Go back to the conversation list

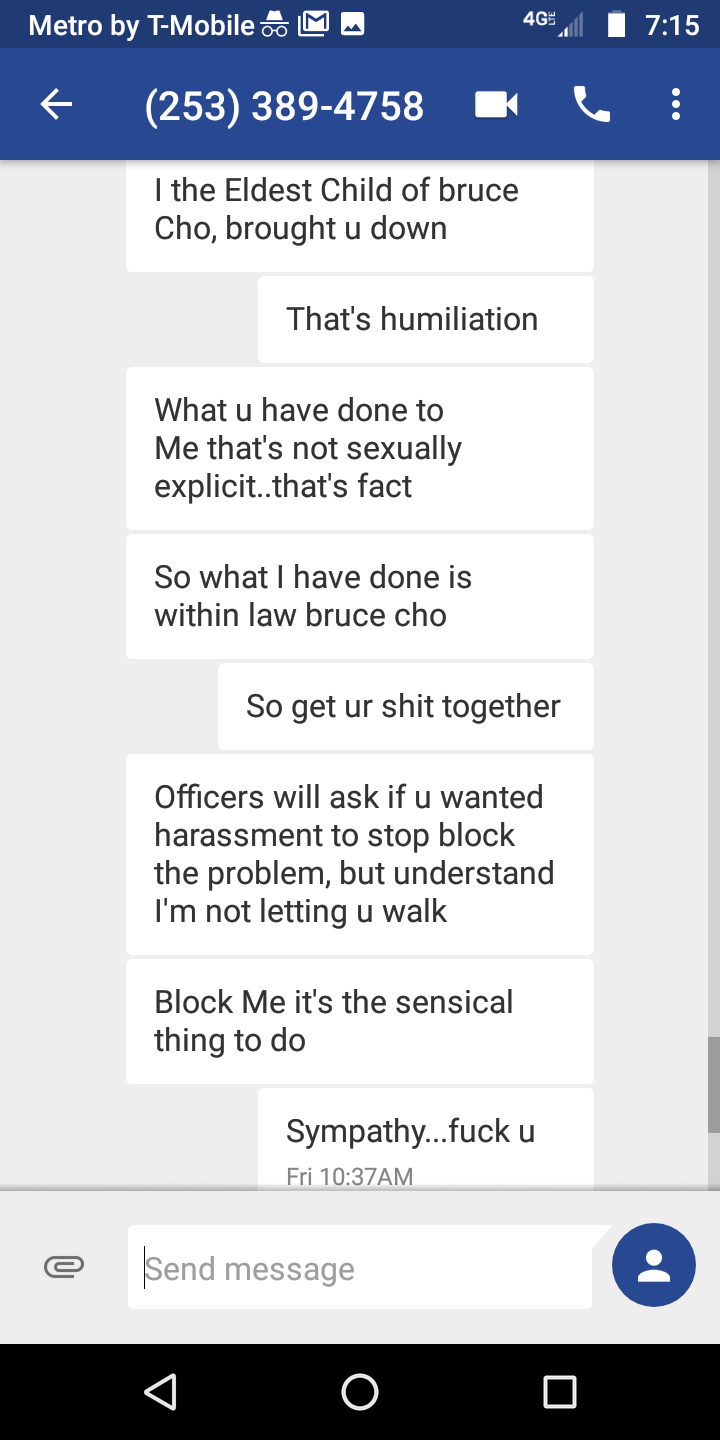pos(57,105)
